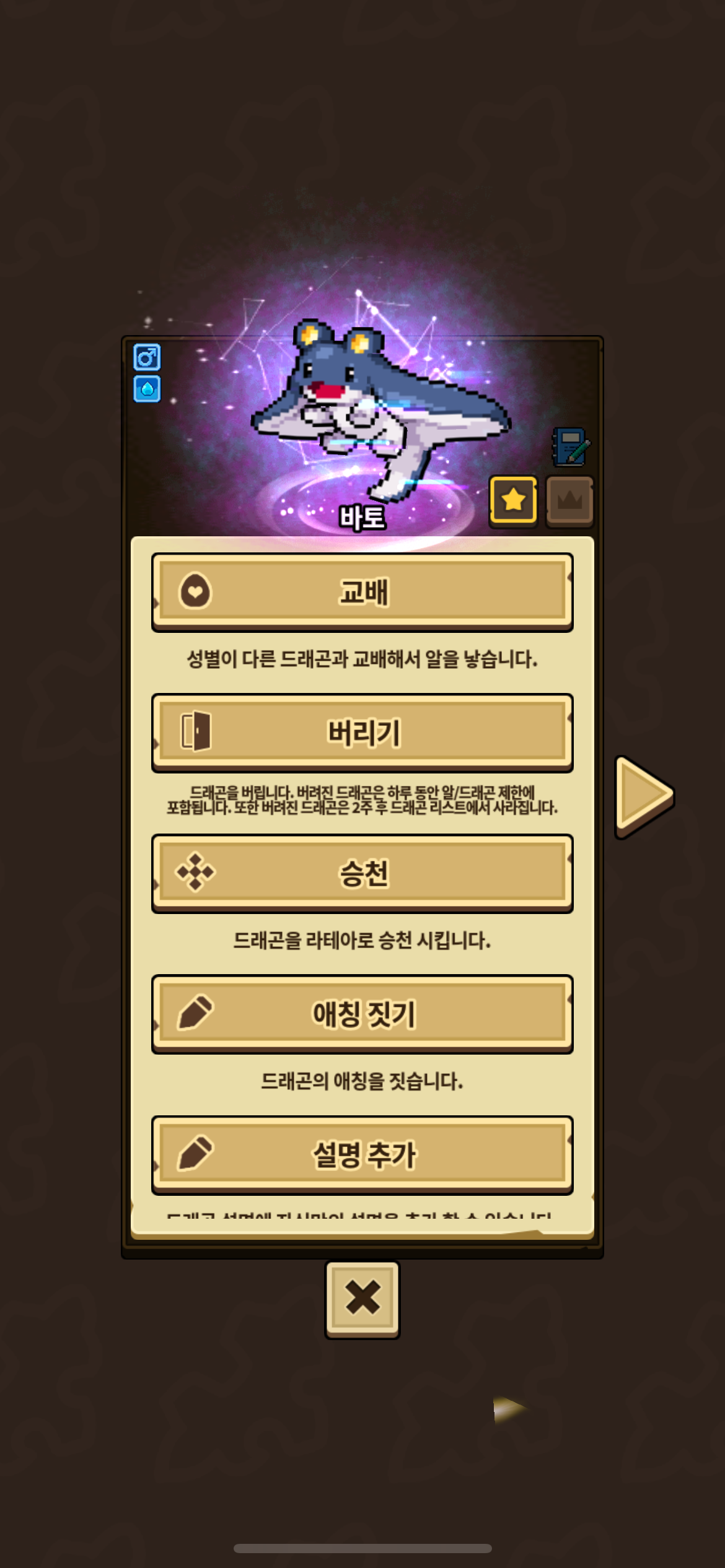This screenshot has height=1568, width=725.
Task: Toggle the star favorite icon
Action: tap(513, 500)
